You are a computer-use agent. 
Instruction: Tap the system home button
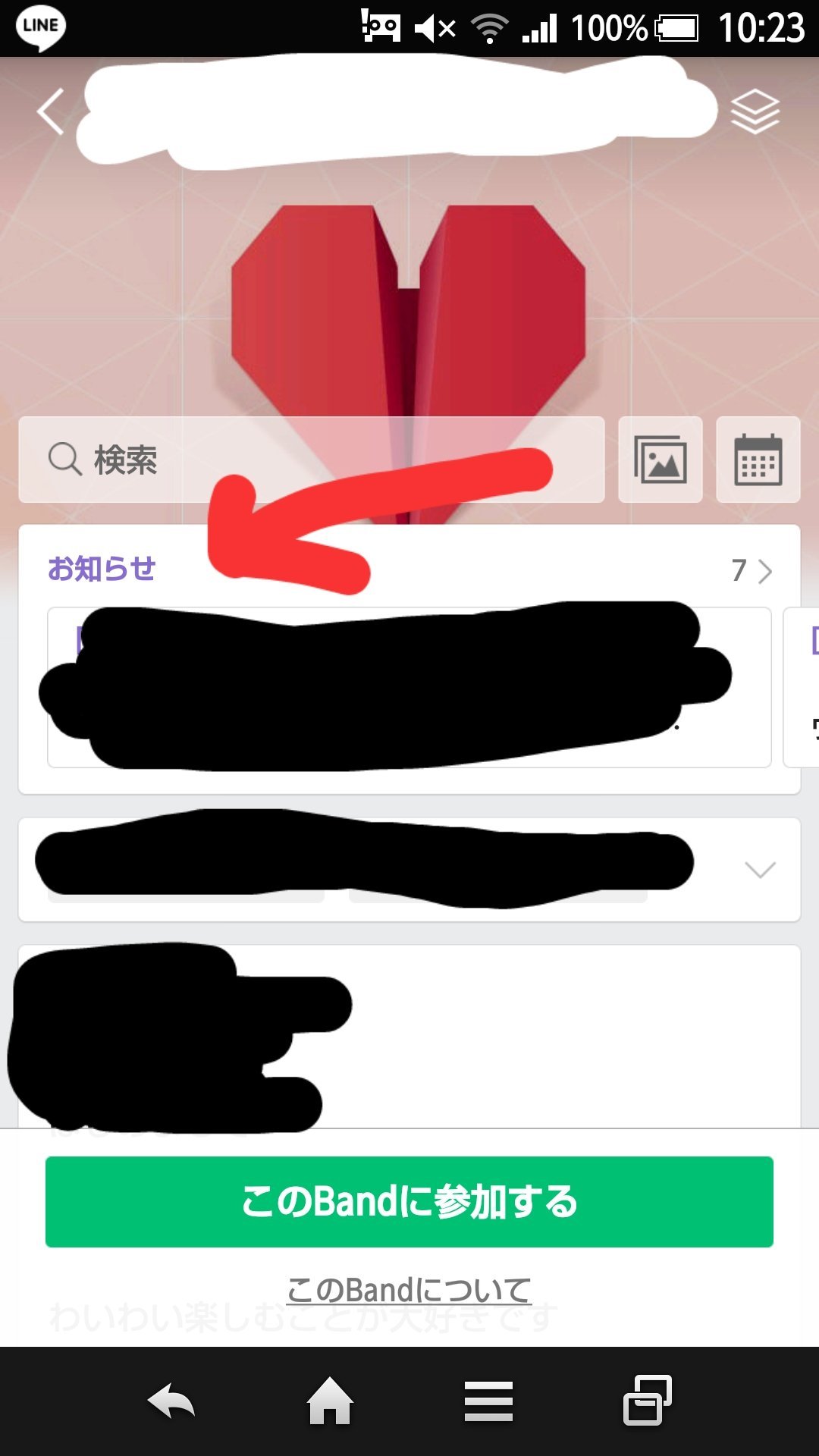click(330, 1401)
